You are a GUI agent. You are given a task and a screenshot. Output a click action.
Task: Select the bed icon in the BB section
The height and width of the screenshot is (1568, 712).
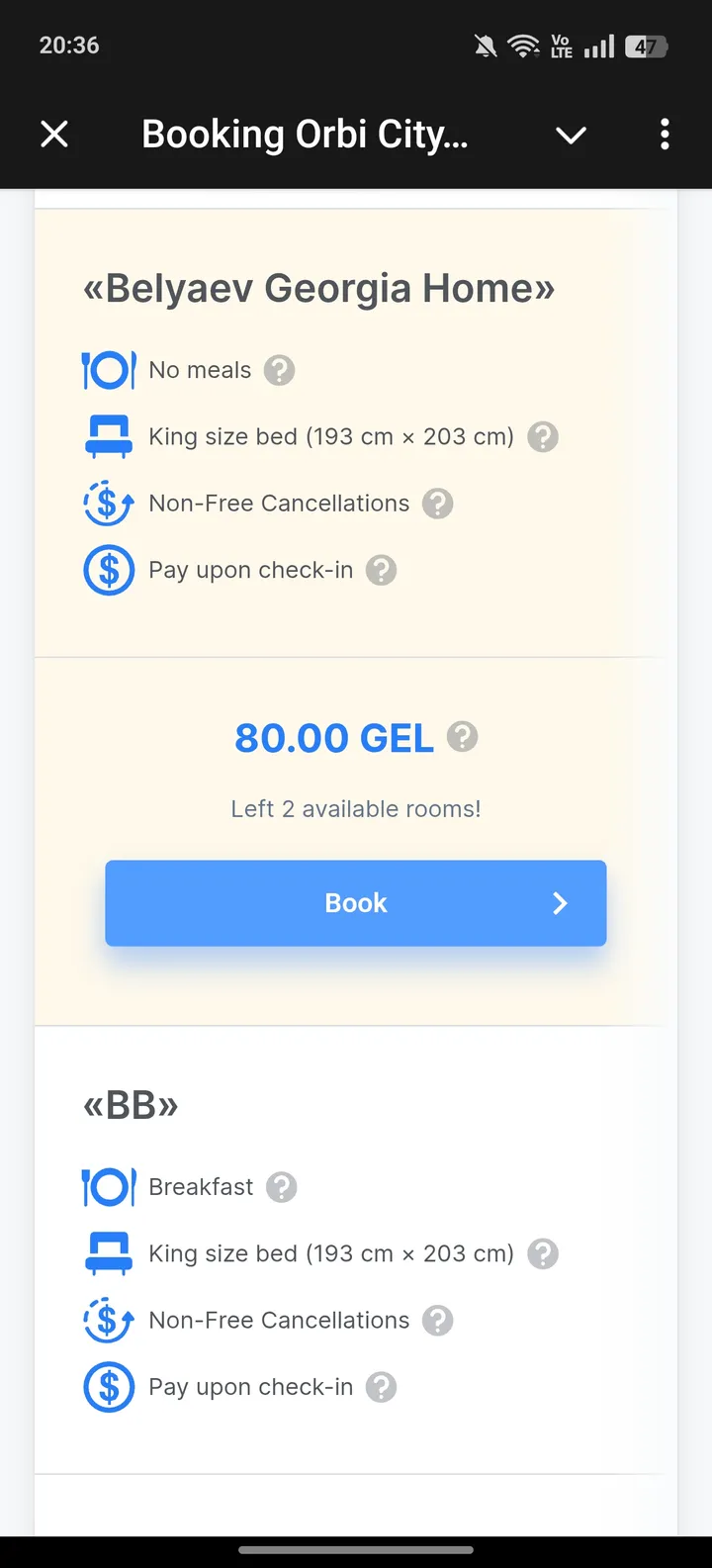click(108, 1252)
